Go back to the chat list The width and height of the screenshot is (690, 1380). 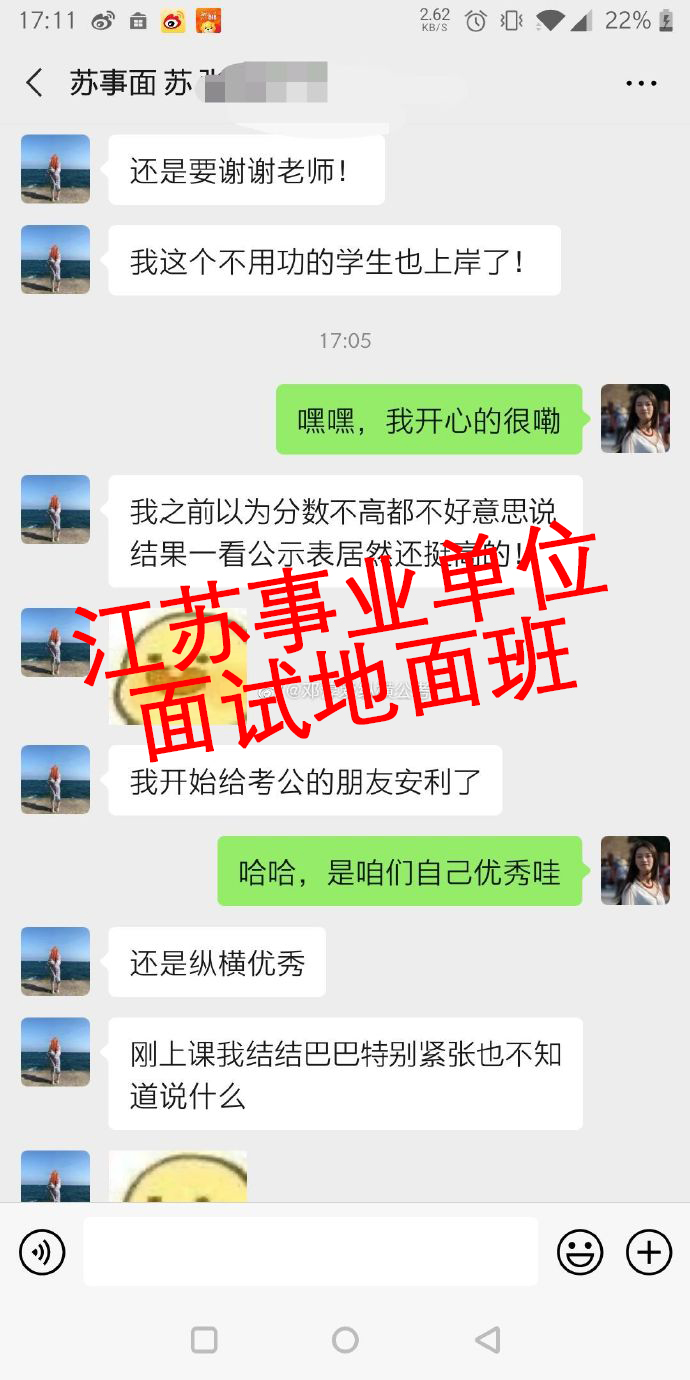point(35,83)
